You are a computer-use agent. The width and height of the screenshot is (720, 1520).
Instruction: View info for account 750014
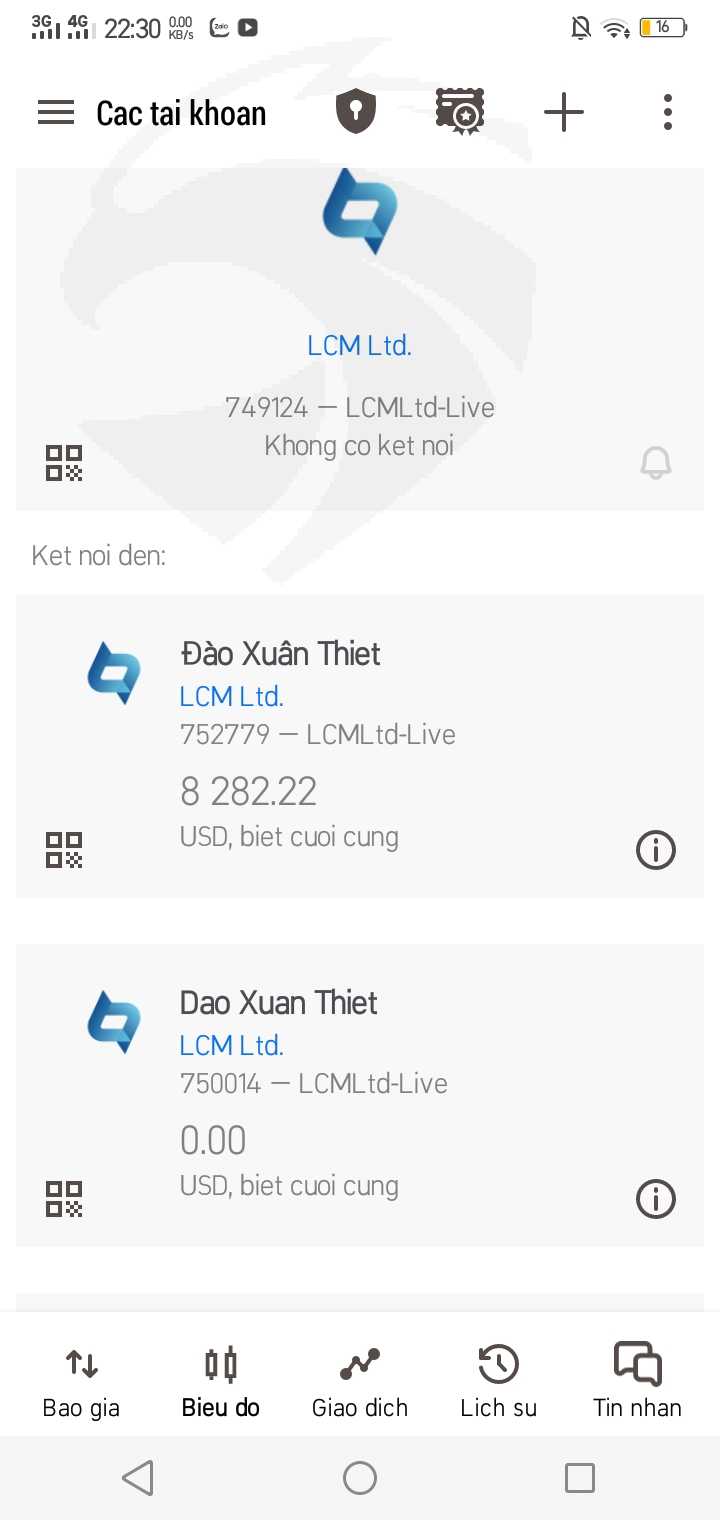656,1199
